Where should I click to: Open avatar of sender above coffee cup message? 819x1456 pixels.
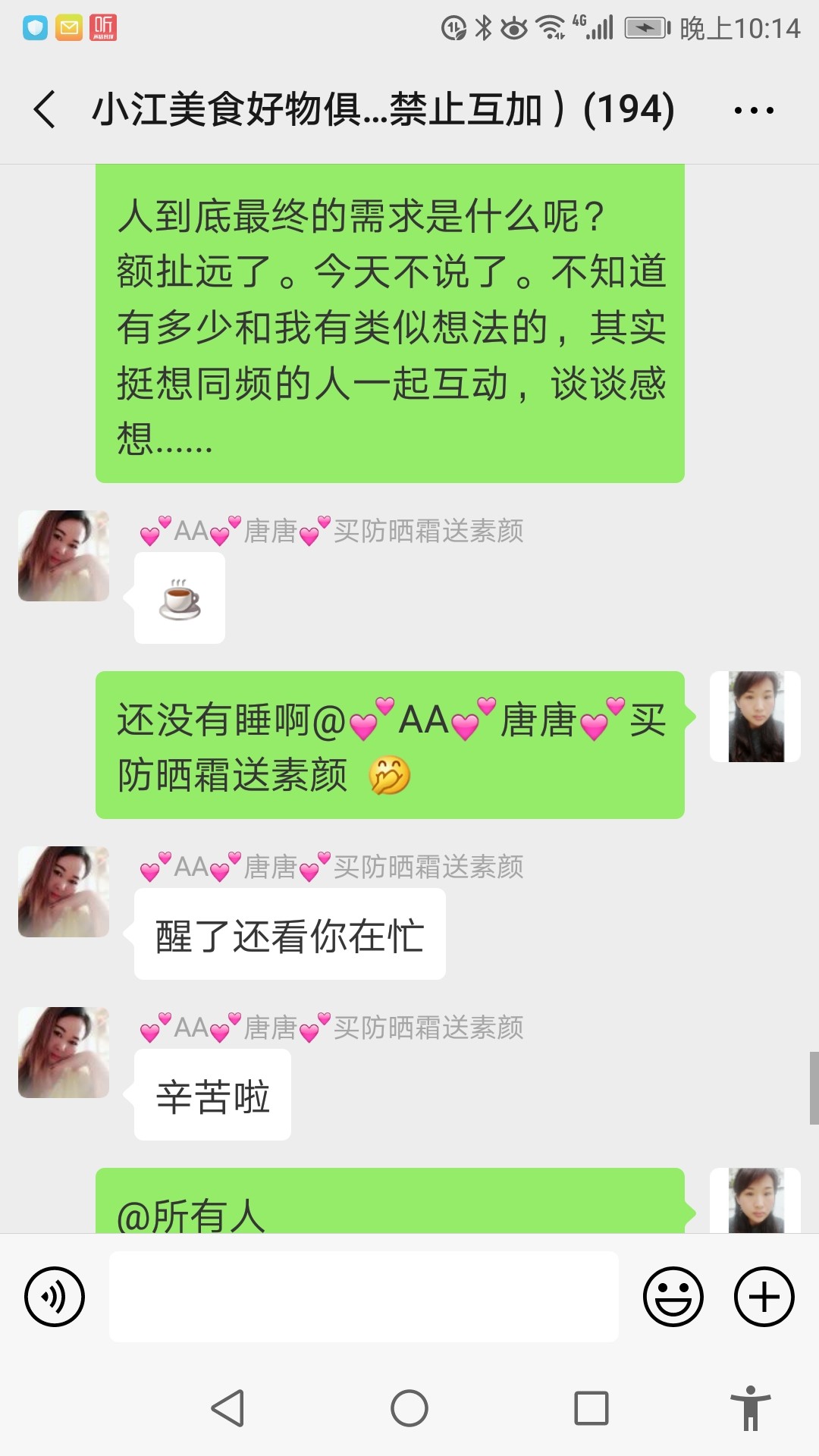click(x=64, y=556)
